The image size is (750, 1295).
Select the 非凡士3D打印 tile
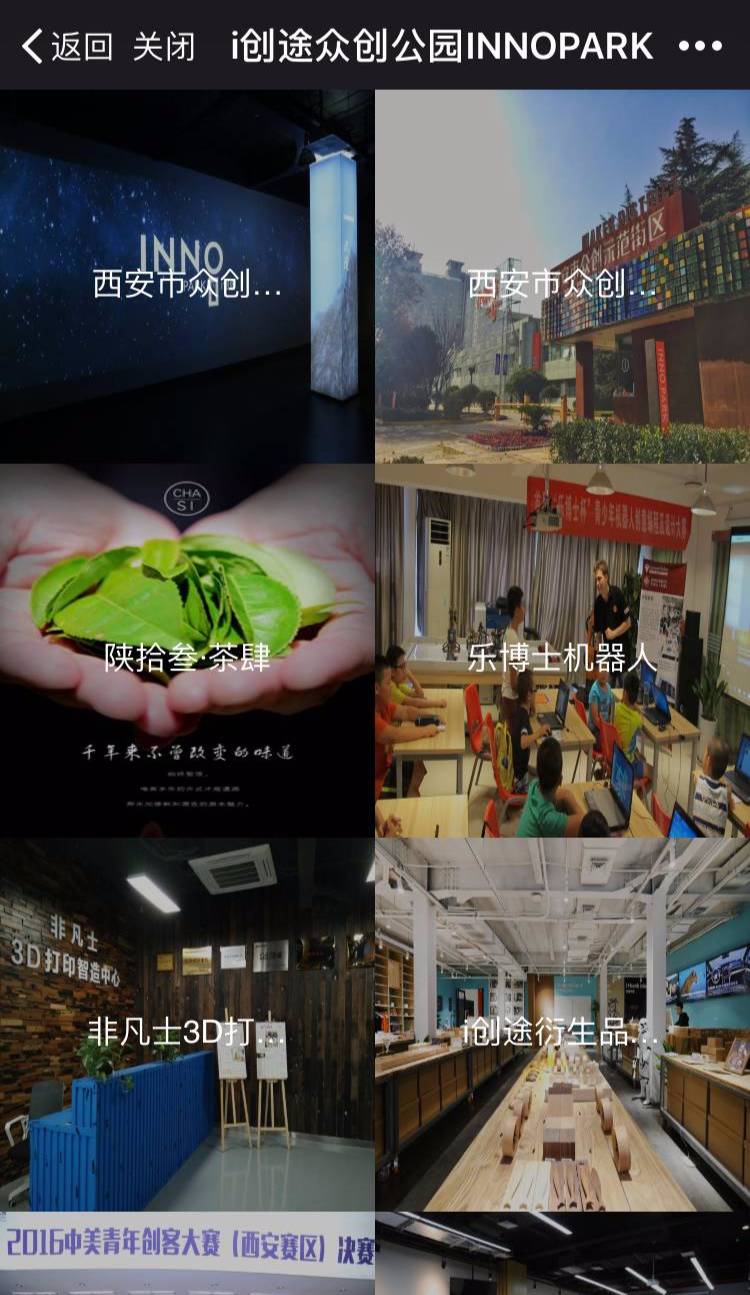point(187,1026)
